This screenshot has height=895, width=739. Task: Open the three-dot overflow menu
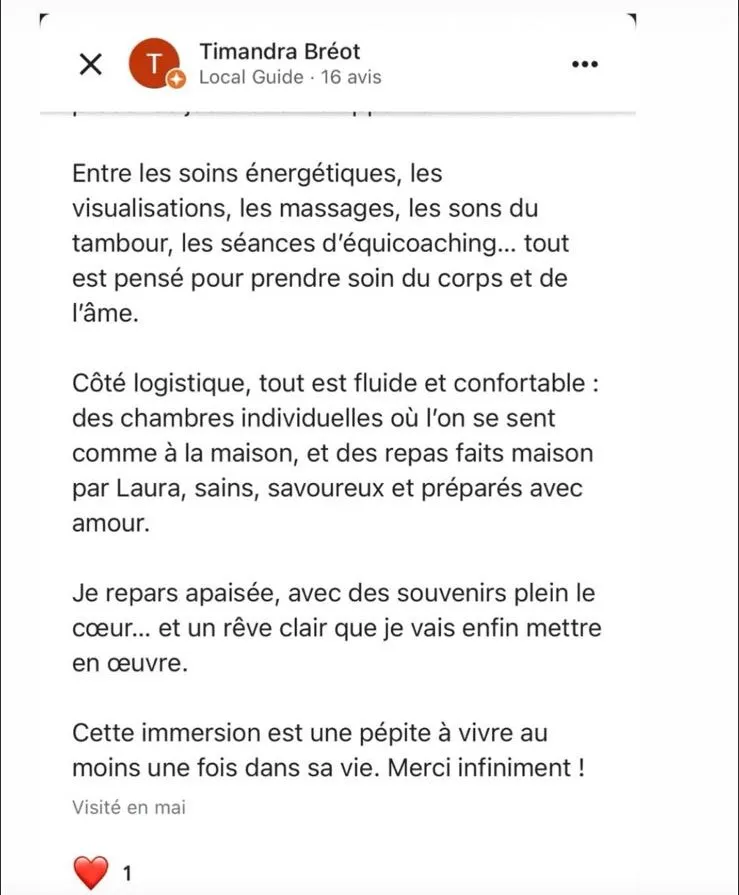point(583,64)
